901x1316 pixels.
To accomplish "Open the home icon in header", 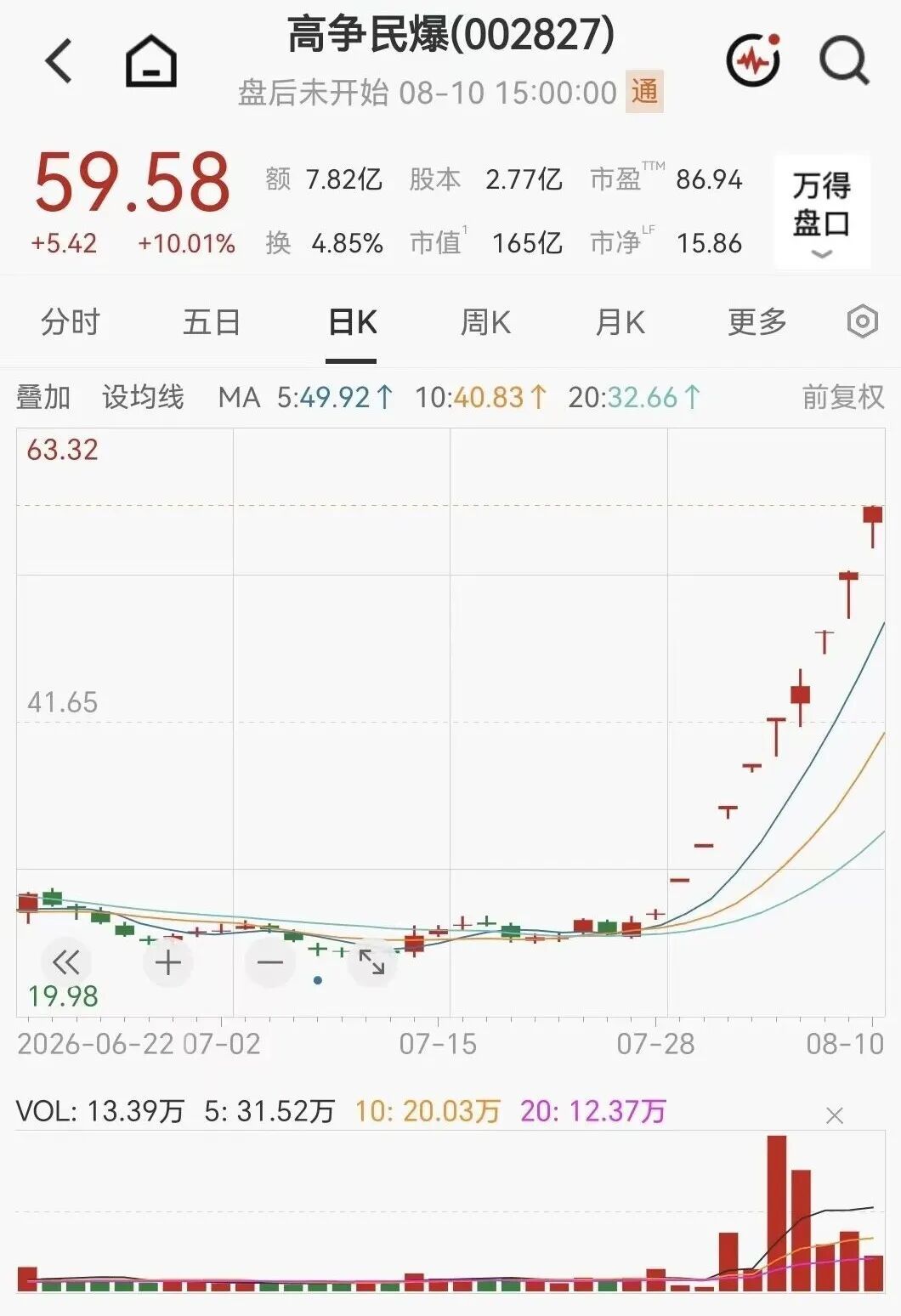I will [151, 61].
